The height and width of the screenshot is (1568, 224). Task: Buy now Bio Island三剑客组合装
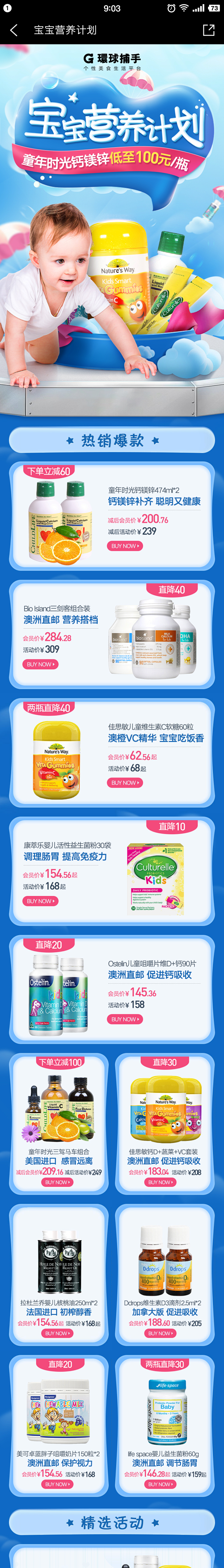(x=40, y=664)
